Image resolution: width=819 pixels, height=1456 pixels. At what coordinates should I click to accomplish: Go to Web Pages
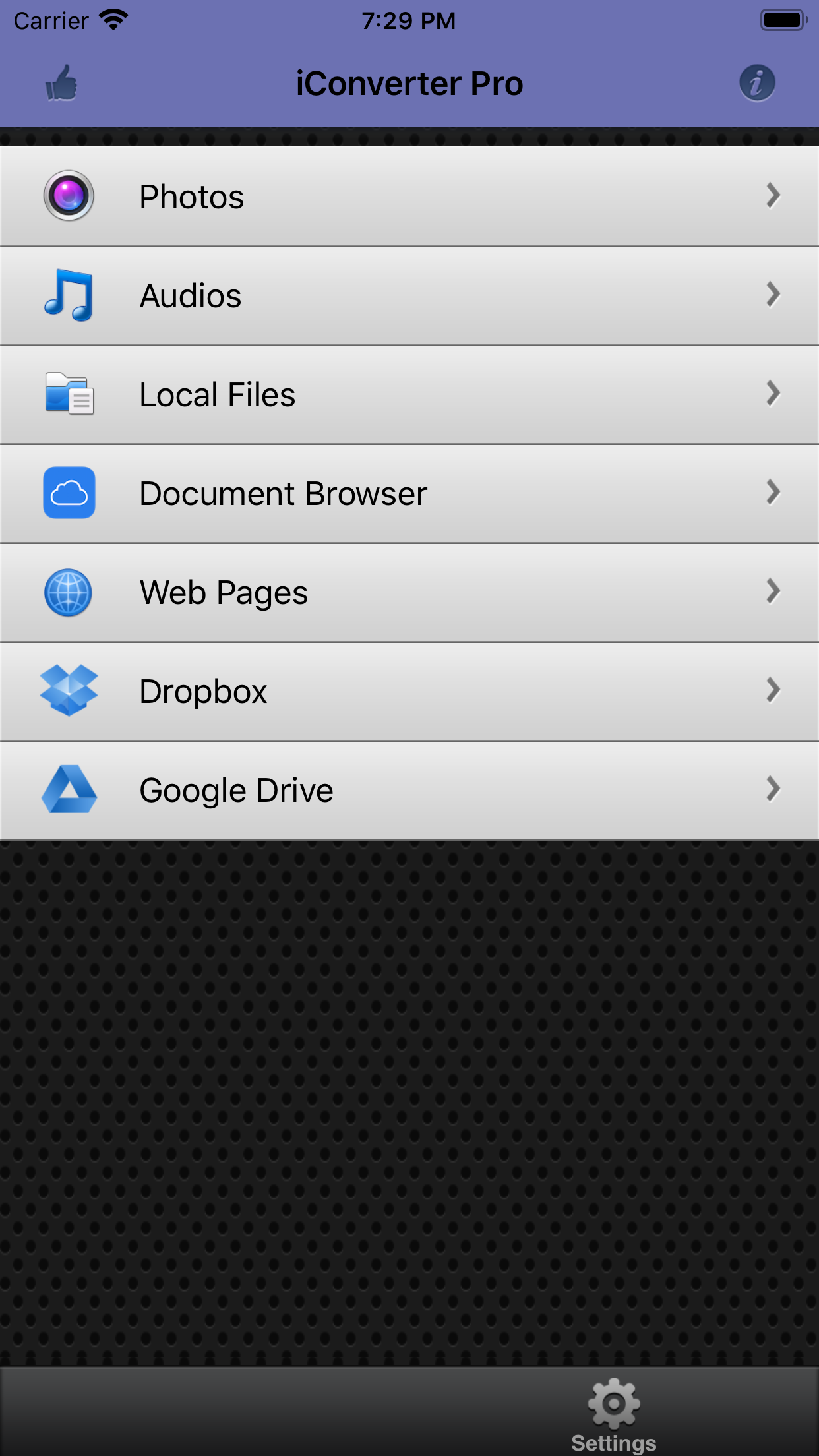point(409,592)
